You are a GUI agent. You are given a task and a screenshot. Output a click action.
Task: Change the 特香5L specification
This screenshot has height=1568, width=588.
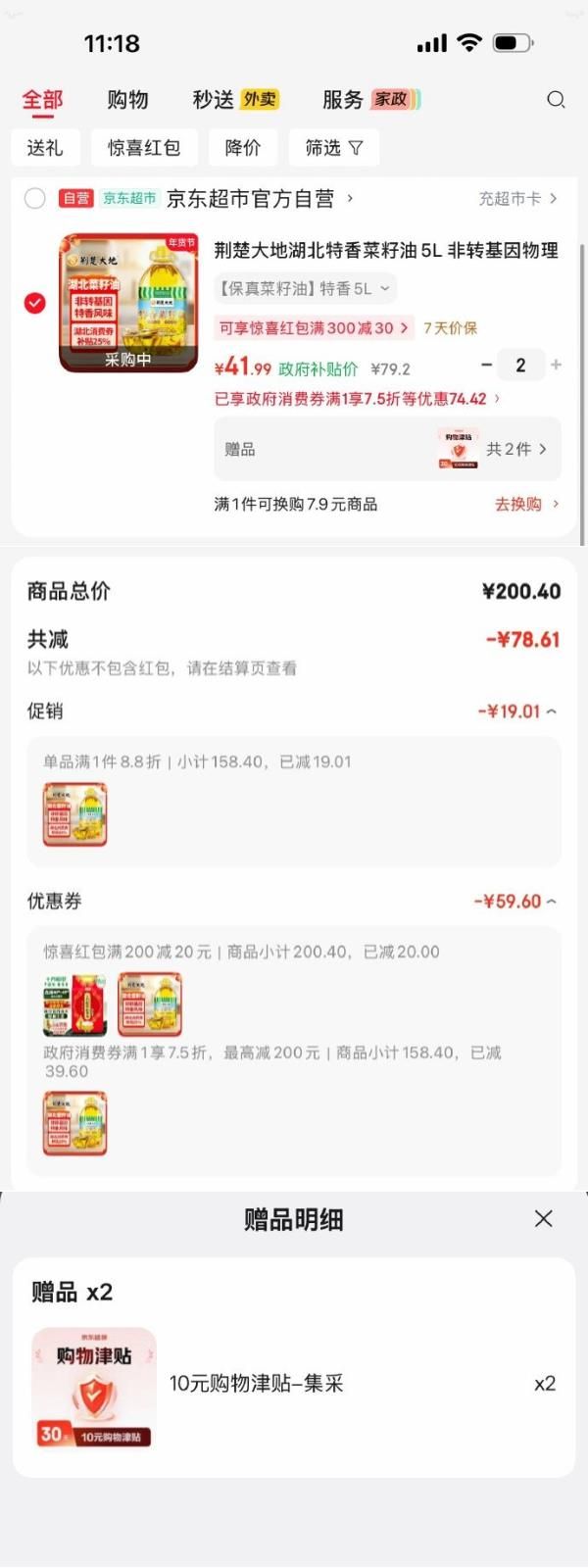(305, 288)
